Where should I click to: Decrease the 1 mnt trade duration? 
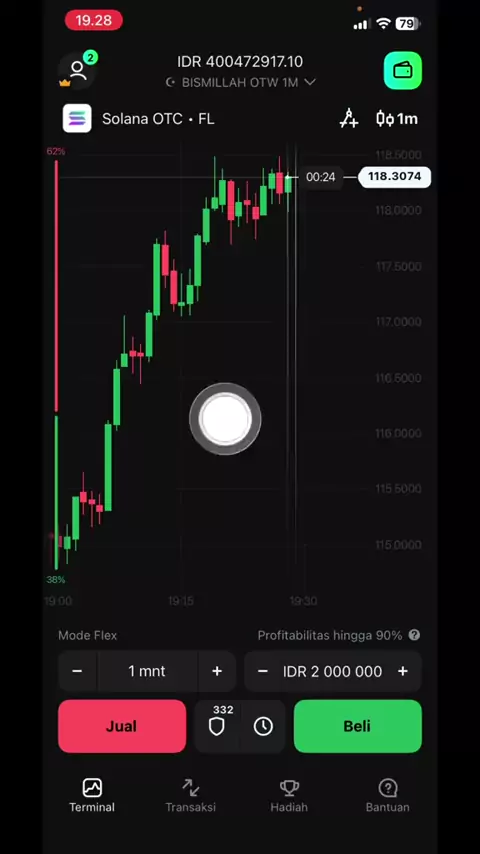[77, 672]
